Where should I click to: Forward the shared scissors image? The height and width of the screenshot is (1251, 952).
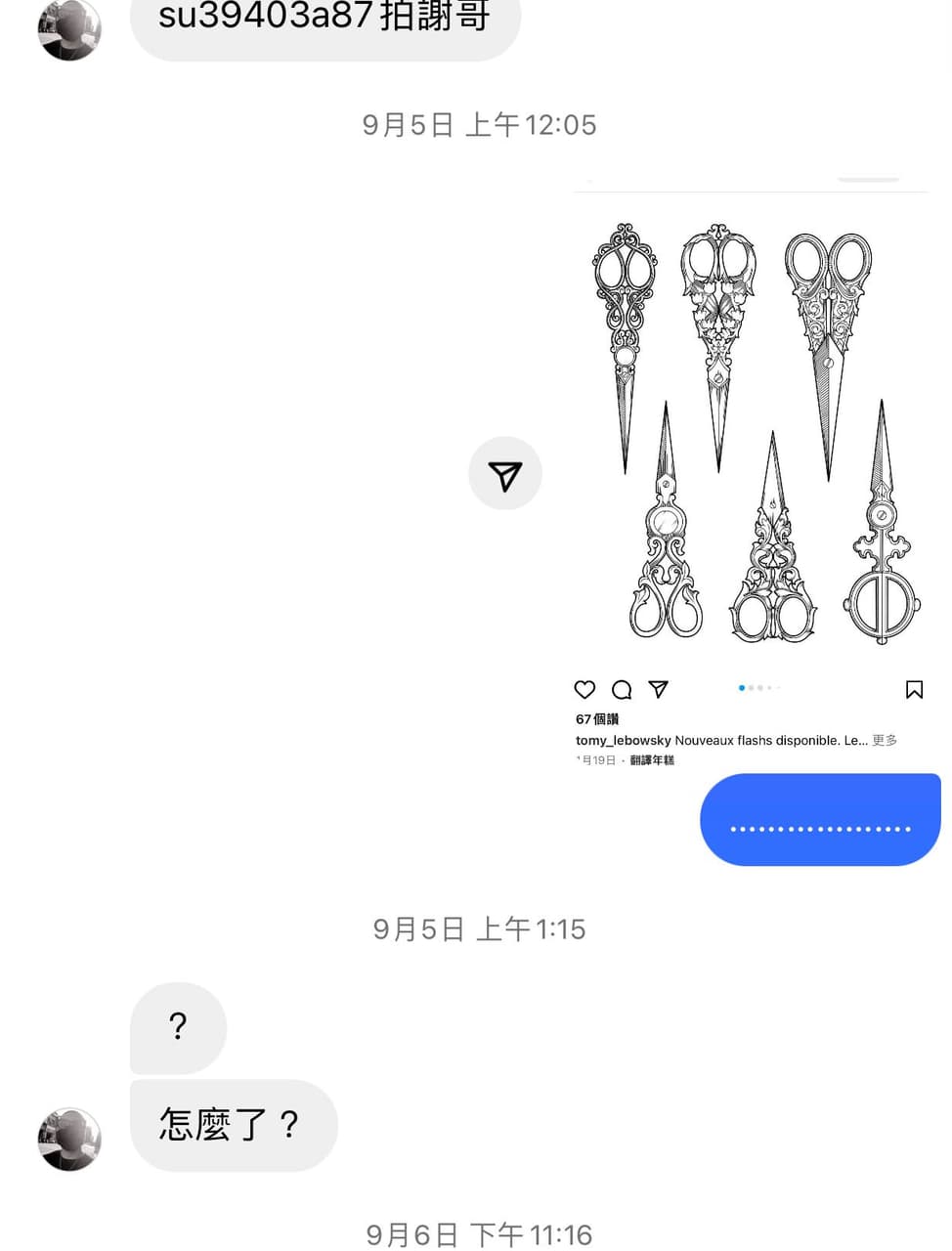pyautogui.click(x=504, y=474)
